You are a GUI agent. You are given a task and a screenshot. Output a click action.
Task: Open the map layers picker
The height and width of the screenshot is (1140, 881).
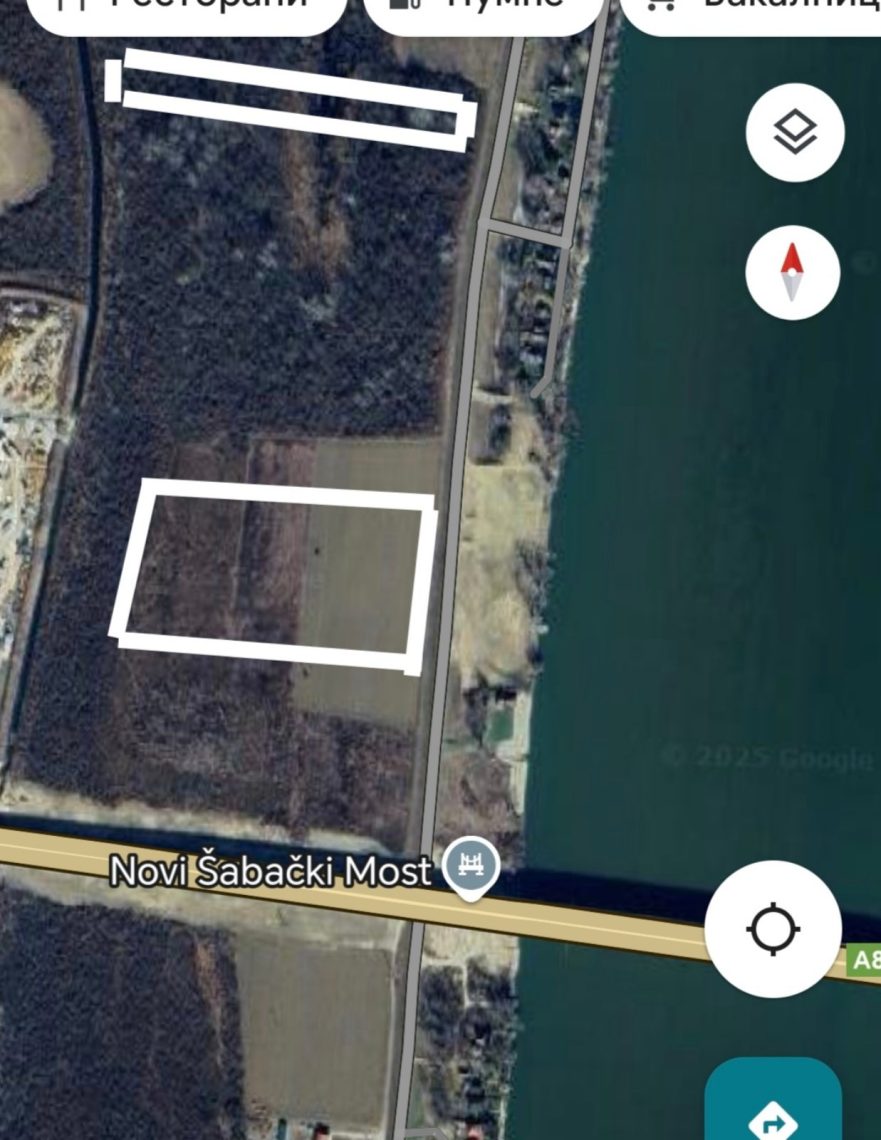click(793, 129)
